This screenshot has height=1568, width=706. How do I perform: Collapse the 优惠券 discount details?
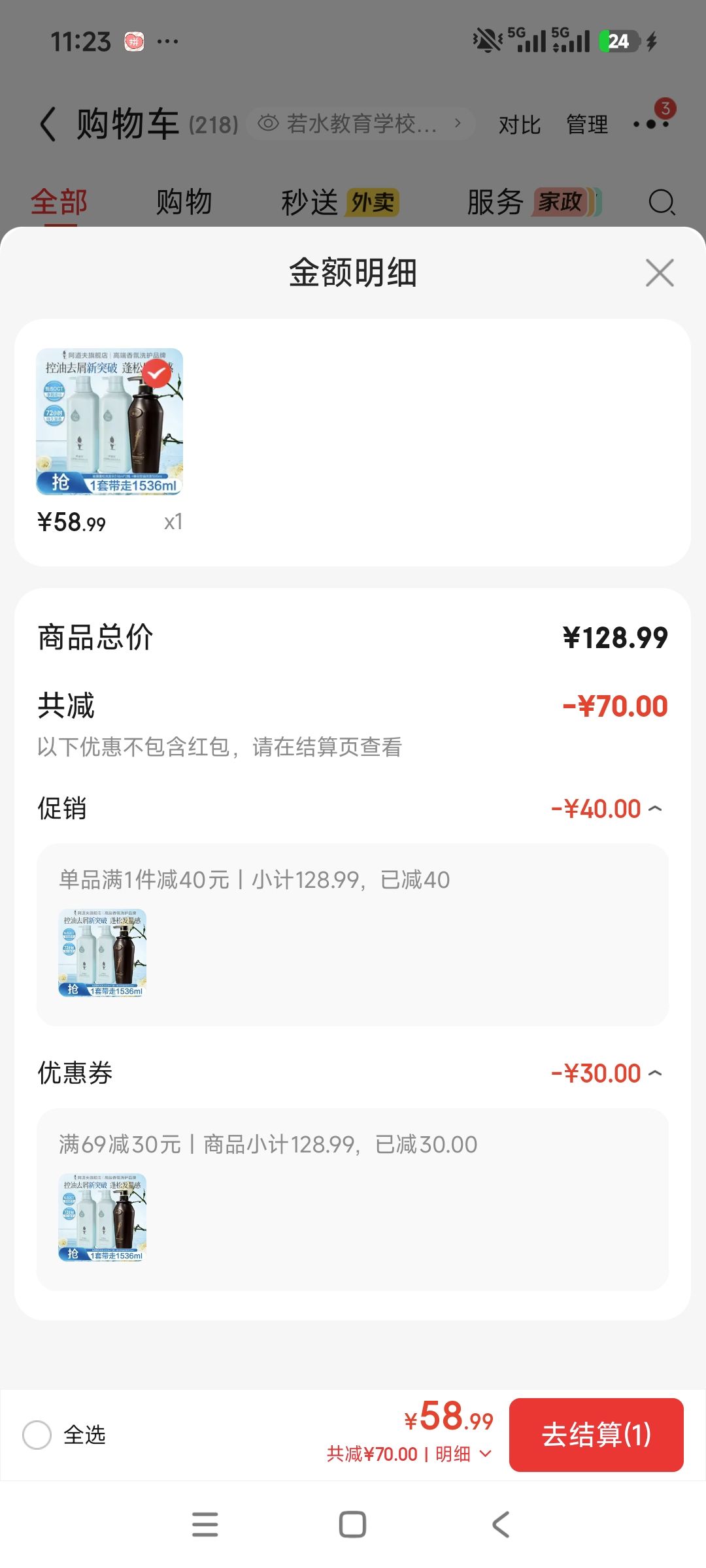tap(655, 1073)
